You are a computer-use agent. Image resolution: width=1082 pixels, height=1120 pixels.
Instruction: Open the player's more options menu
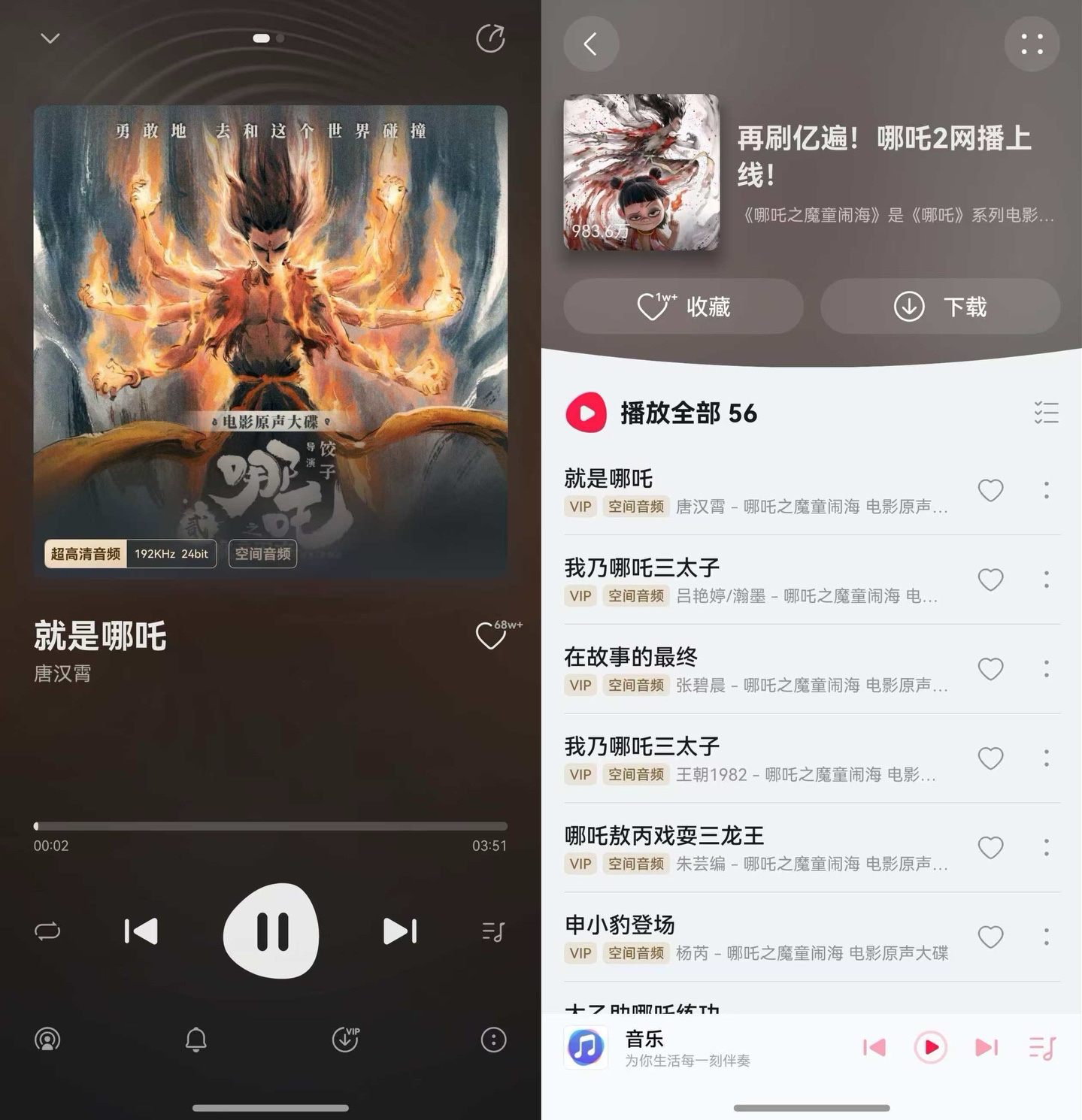pyautogui.click(x=493, y=1040)
